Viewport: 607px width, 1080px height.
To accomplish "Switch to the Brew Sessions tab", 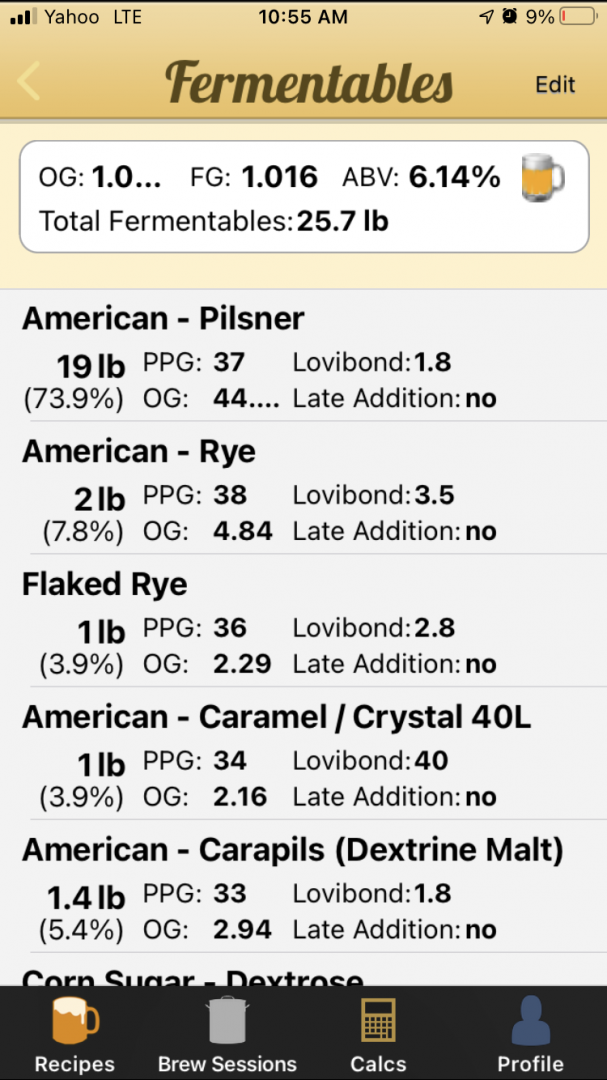I will [227, 1033].
